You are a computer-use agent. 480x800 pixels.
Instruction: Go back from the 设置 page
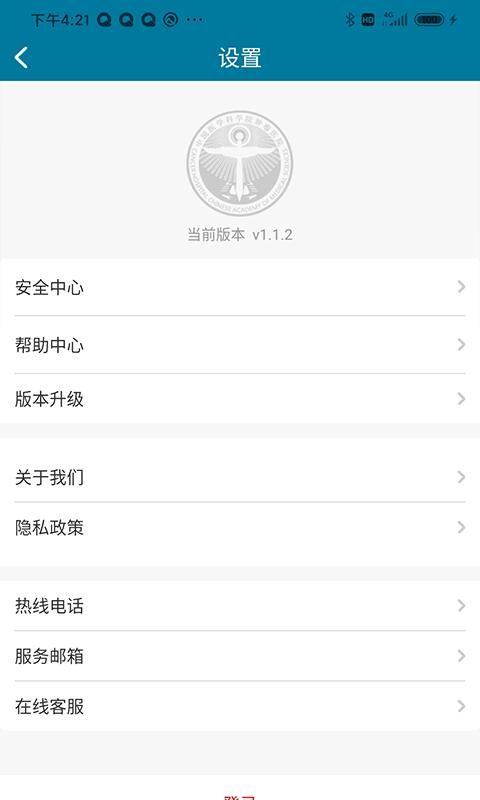(x=21, y=58)
